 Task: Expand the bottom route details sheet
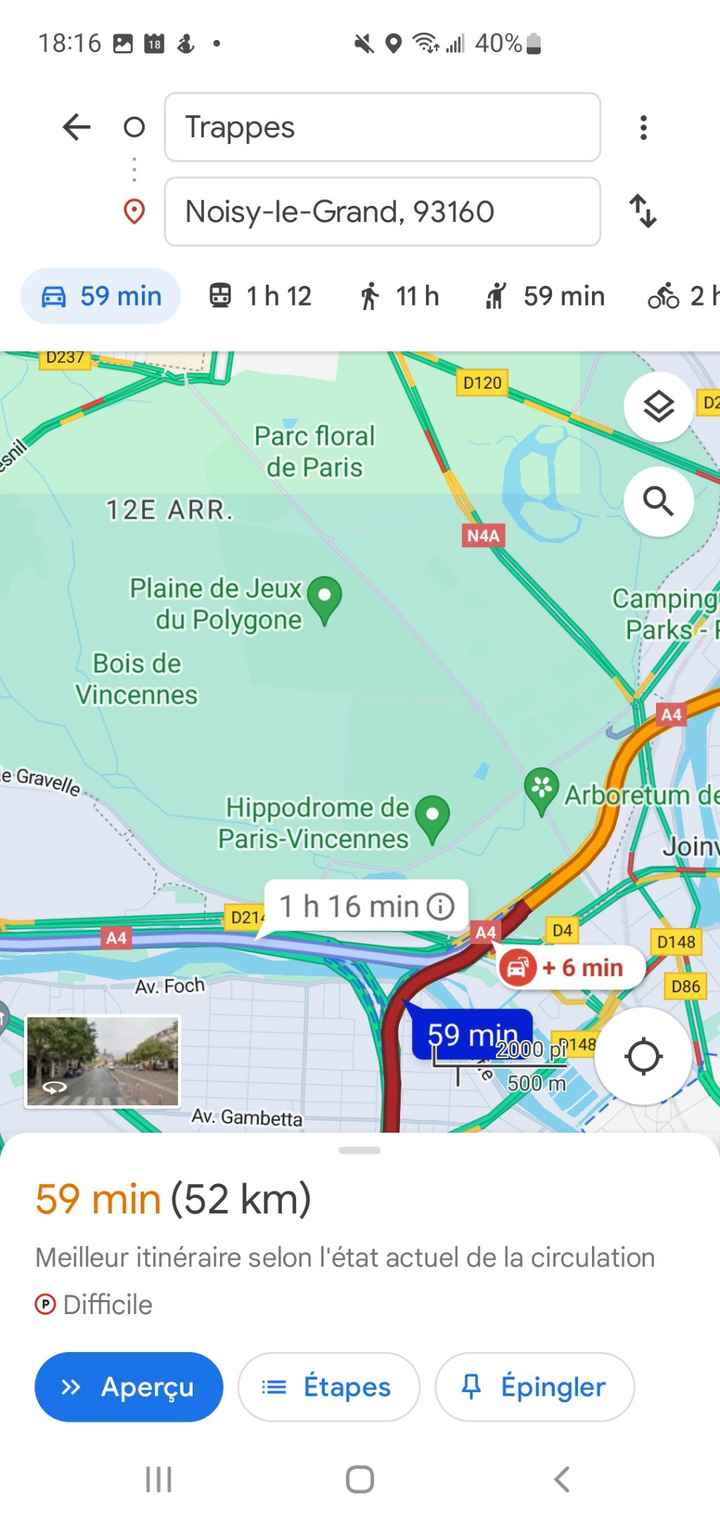pyautogui.click(x=359, y=1151)
